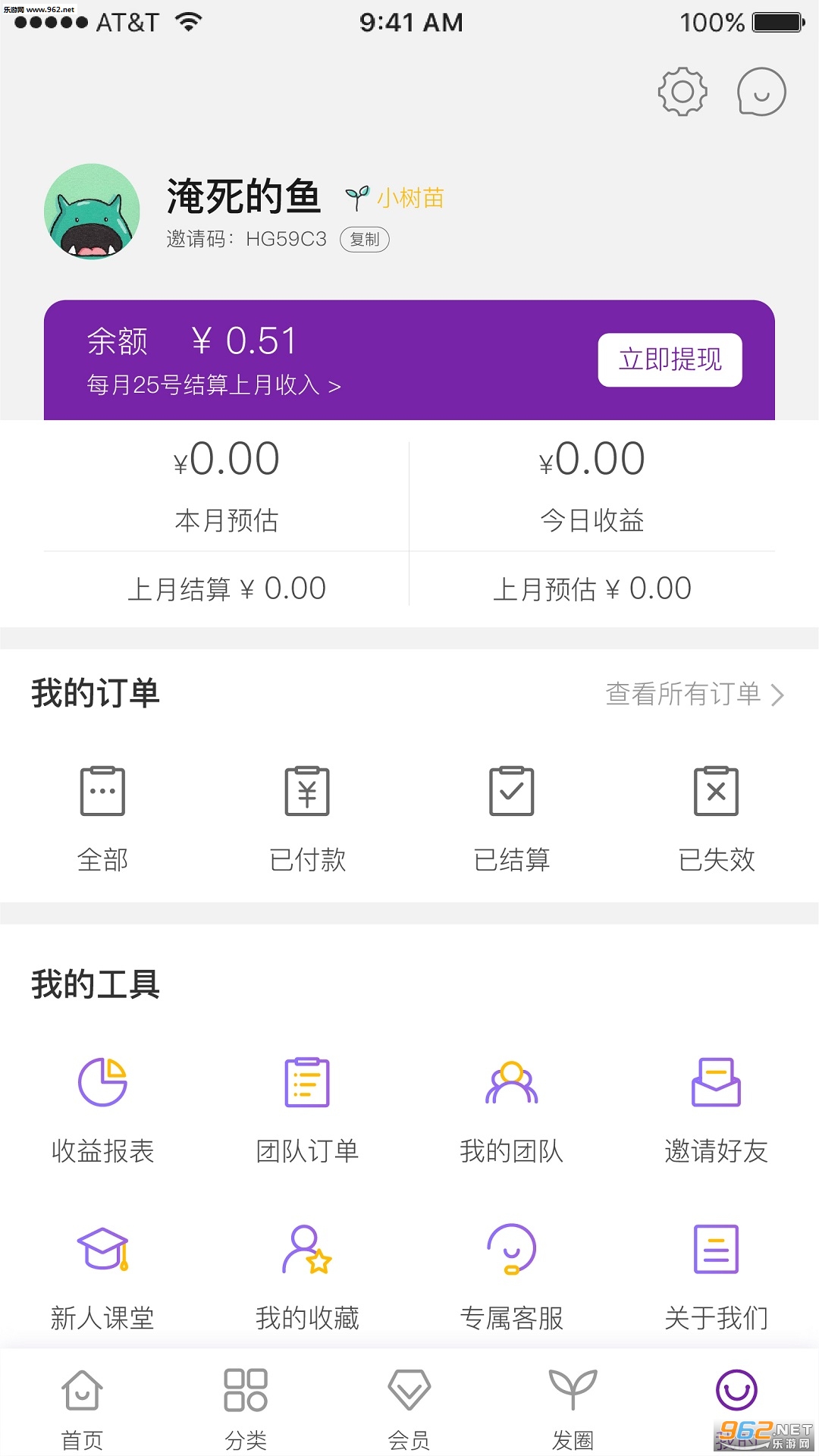The width and height of the screenshot is (819, 1456).
Task: Switch to the 会员 member tab
Action: click(409, 1407)
